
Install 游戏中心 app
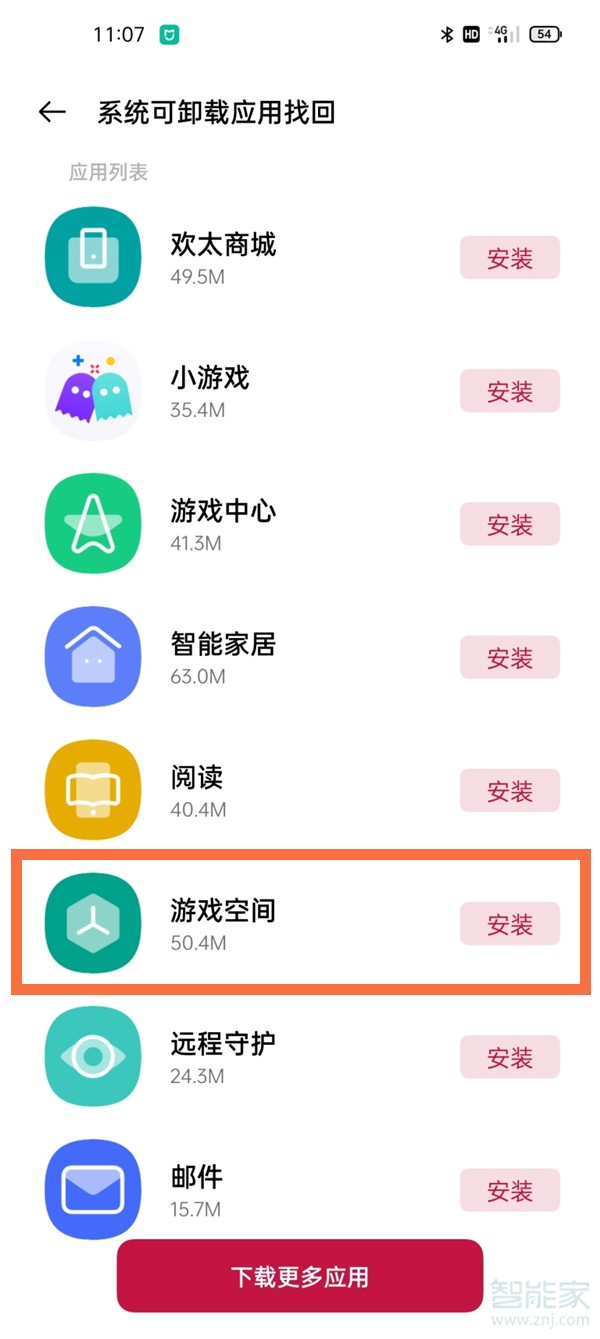coord(509,525)
